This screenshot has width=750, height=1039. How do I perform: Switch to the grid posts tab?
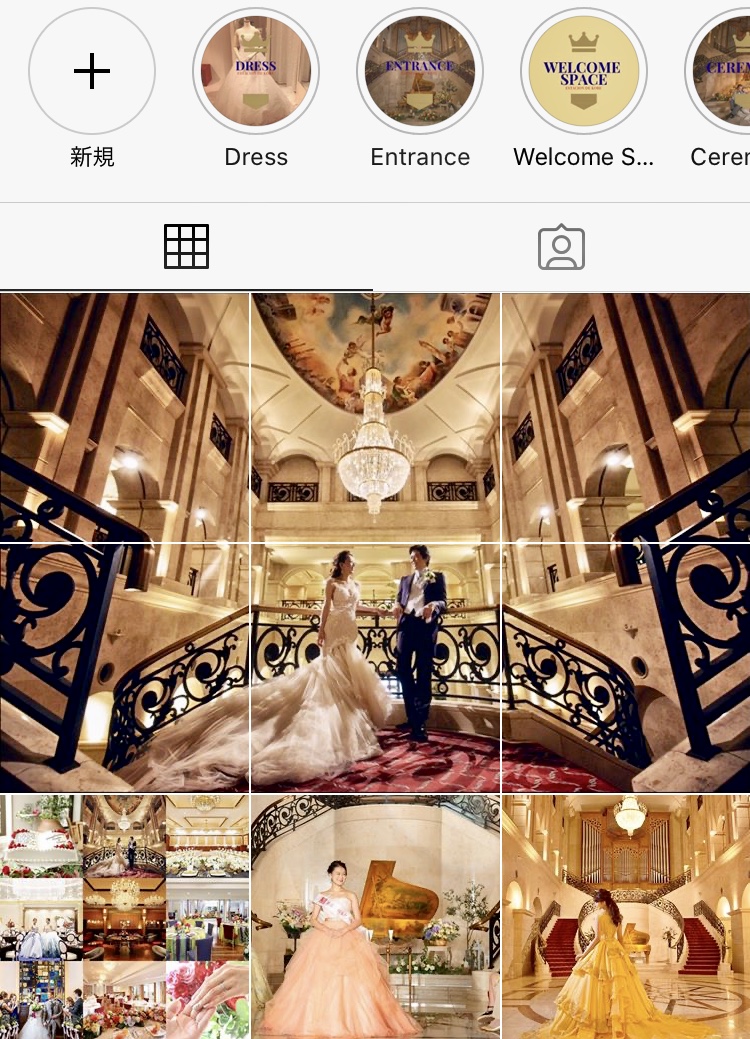187,247
